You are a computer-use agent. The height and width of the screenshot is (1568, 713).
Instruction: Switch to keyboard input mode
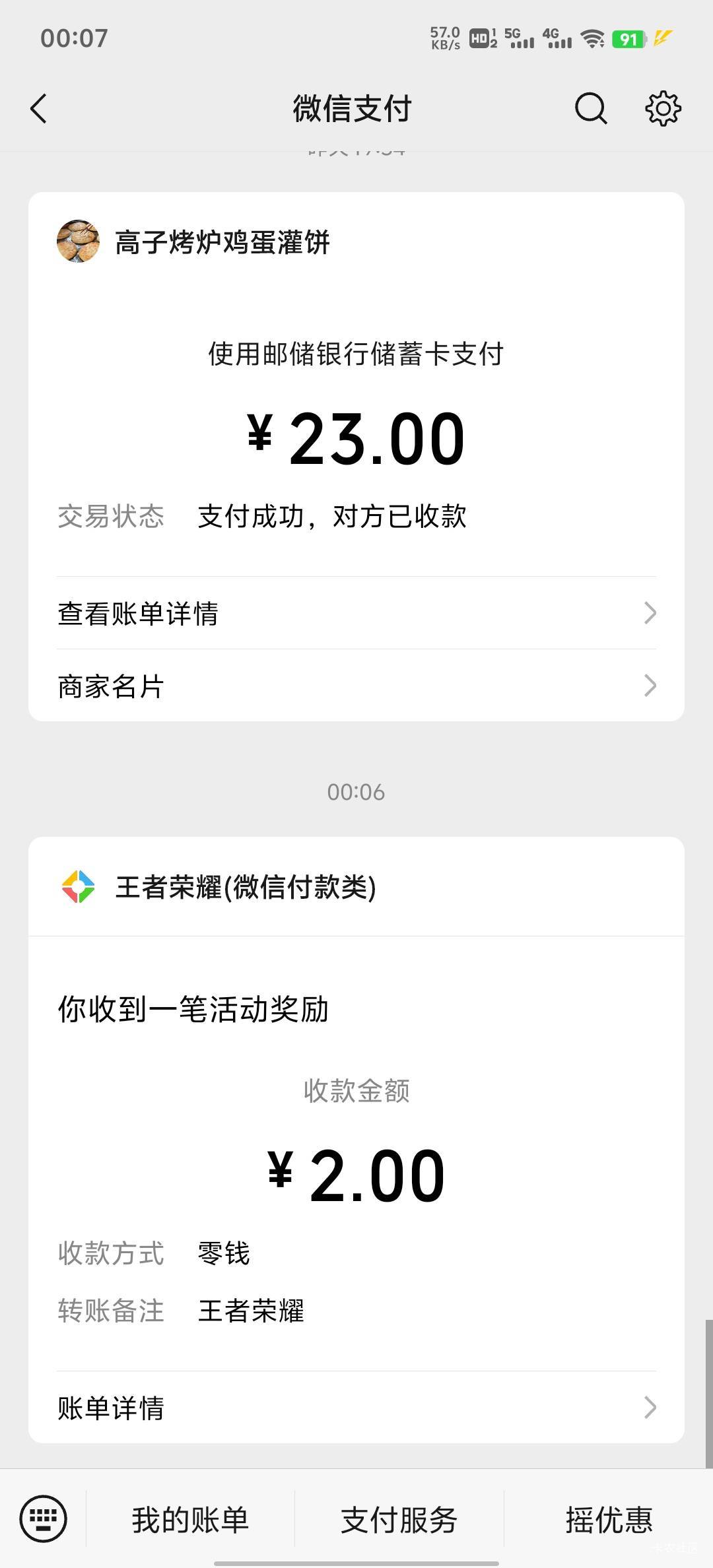click(44, 1519)
